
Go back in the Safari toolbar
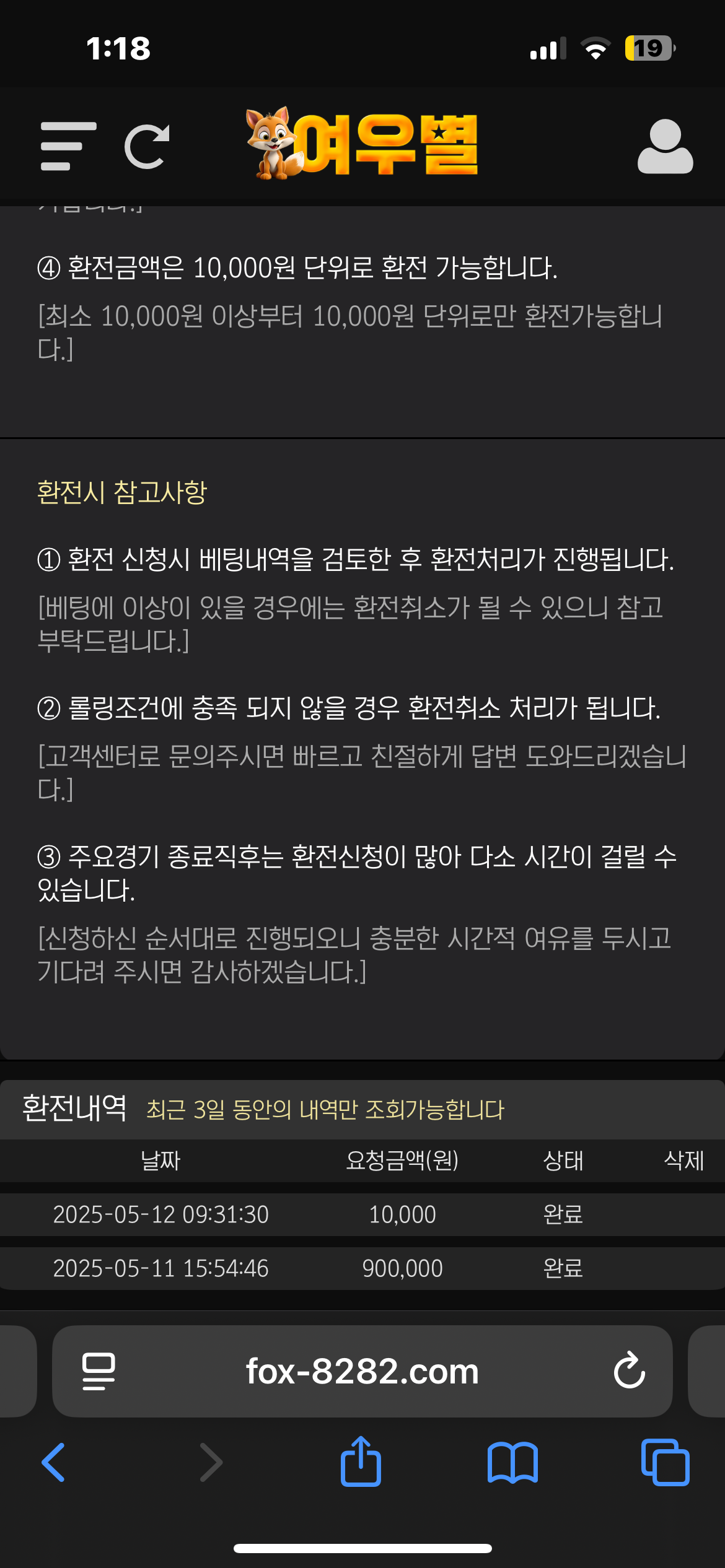(54, 1462)
